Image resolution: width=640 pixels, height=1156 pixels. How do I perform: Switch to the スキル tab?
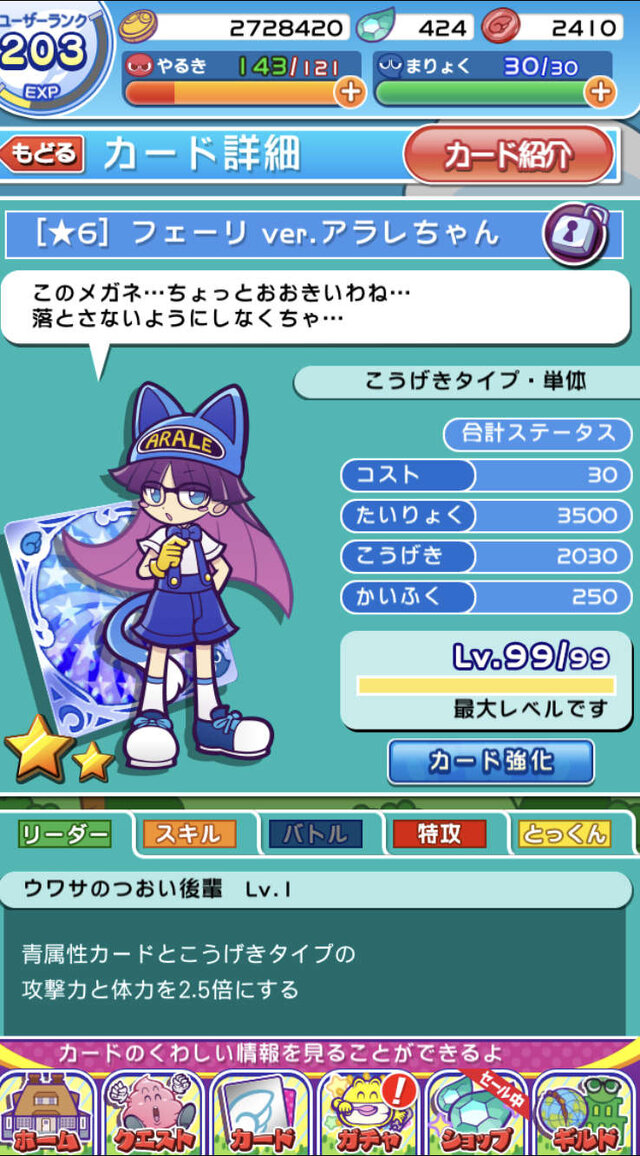click(x=189, y=834)
